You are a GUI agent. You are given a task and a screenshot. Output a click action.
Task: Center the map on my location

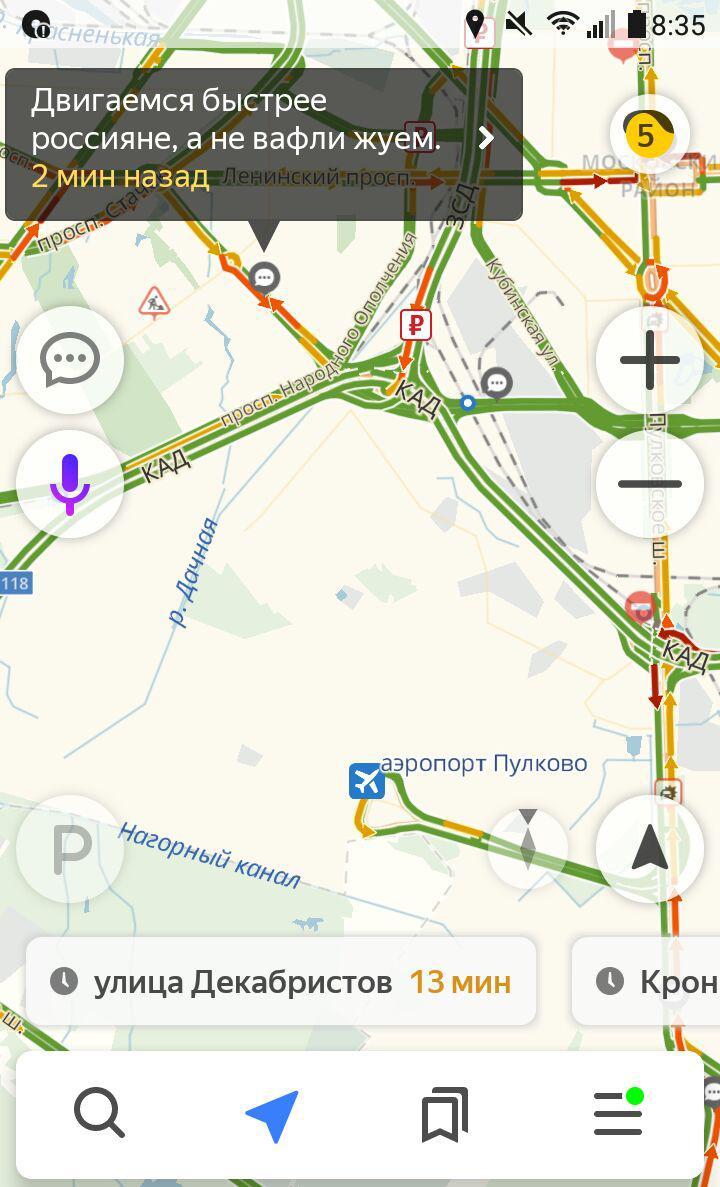coord(649,849)
